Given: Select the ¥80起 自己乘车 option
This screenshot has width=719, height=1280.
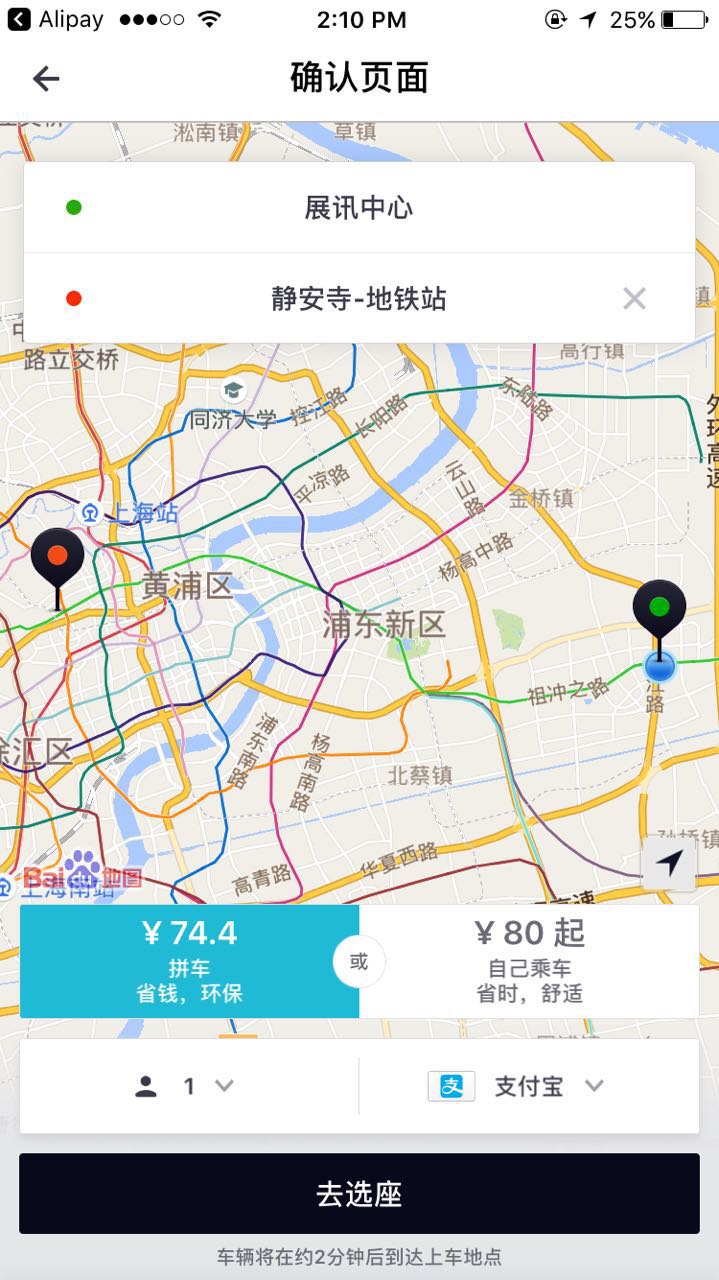Looking at the screenshot, I should [x=529, y=962].
